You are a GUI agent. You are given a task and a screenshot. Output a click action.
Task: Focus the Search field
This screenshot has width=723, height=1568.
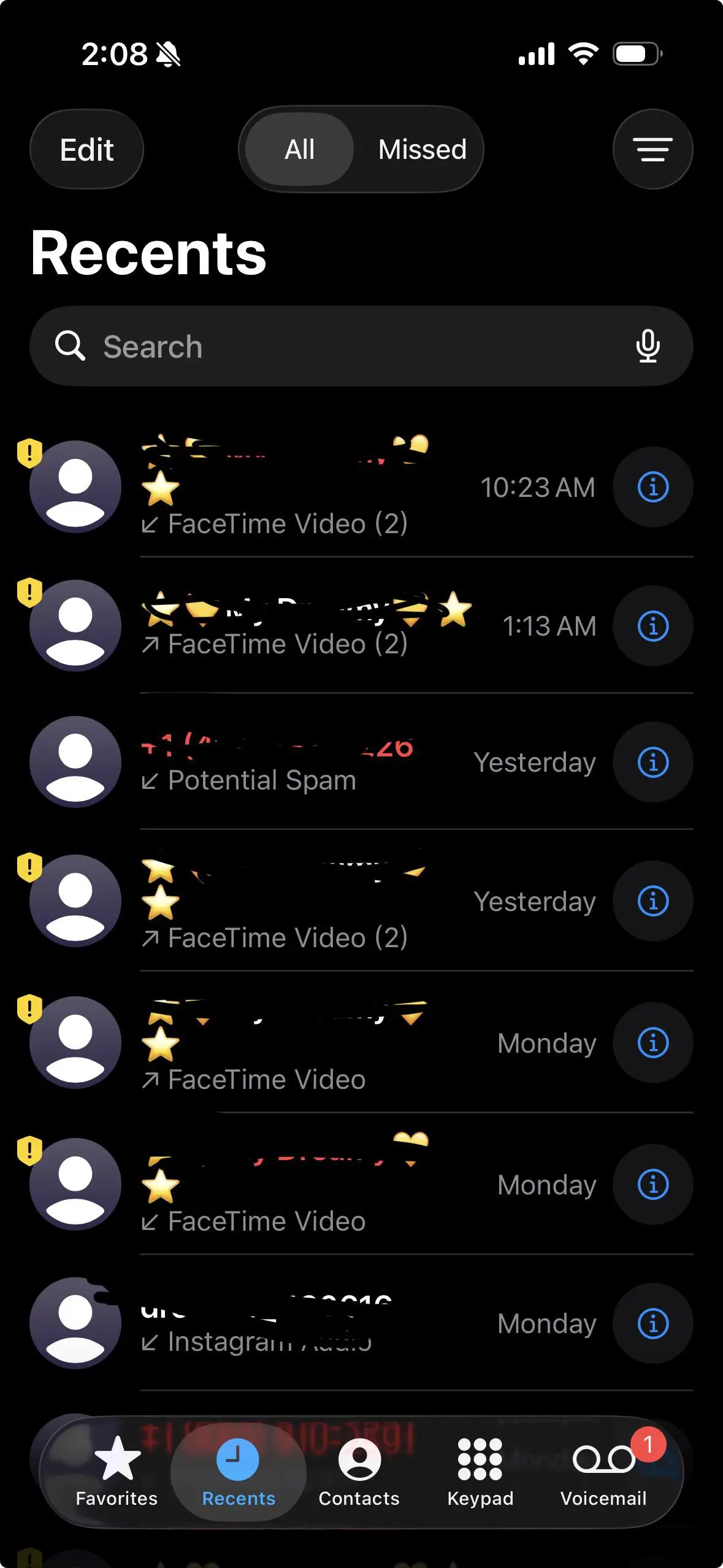pos(343,347)
